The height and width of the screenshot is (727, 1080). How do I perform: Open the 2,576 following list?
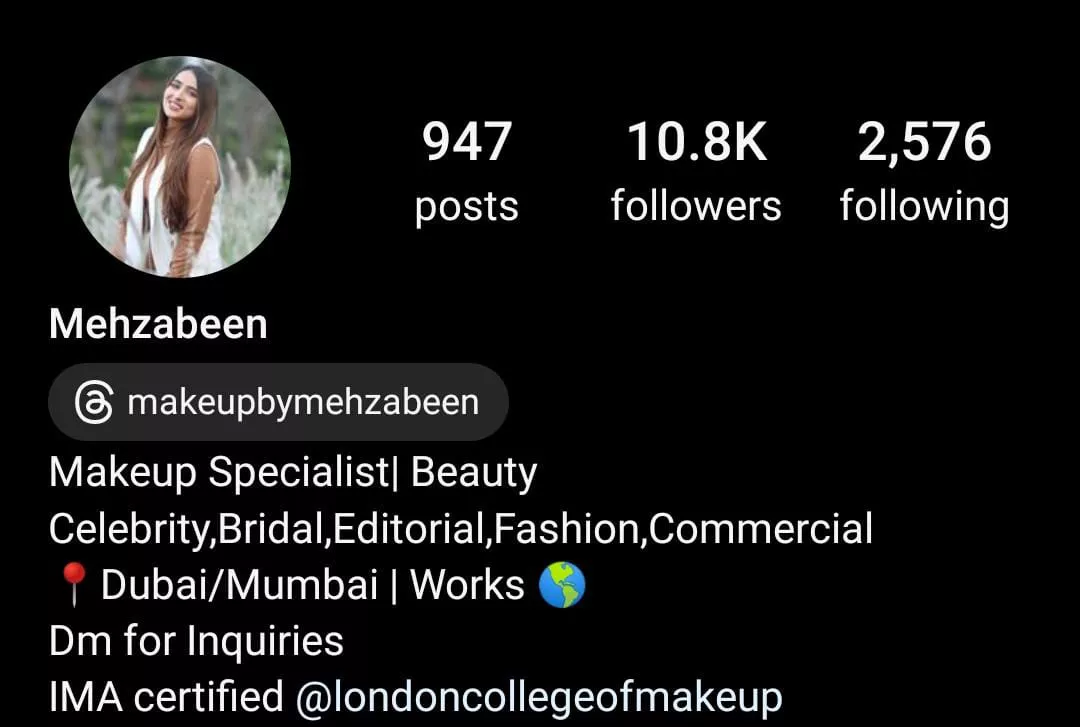pos(924,171)
